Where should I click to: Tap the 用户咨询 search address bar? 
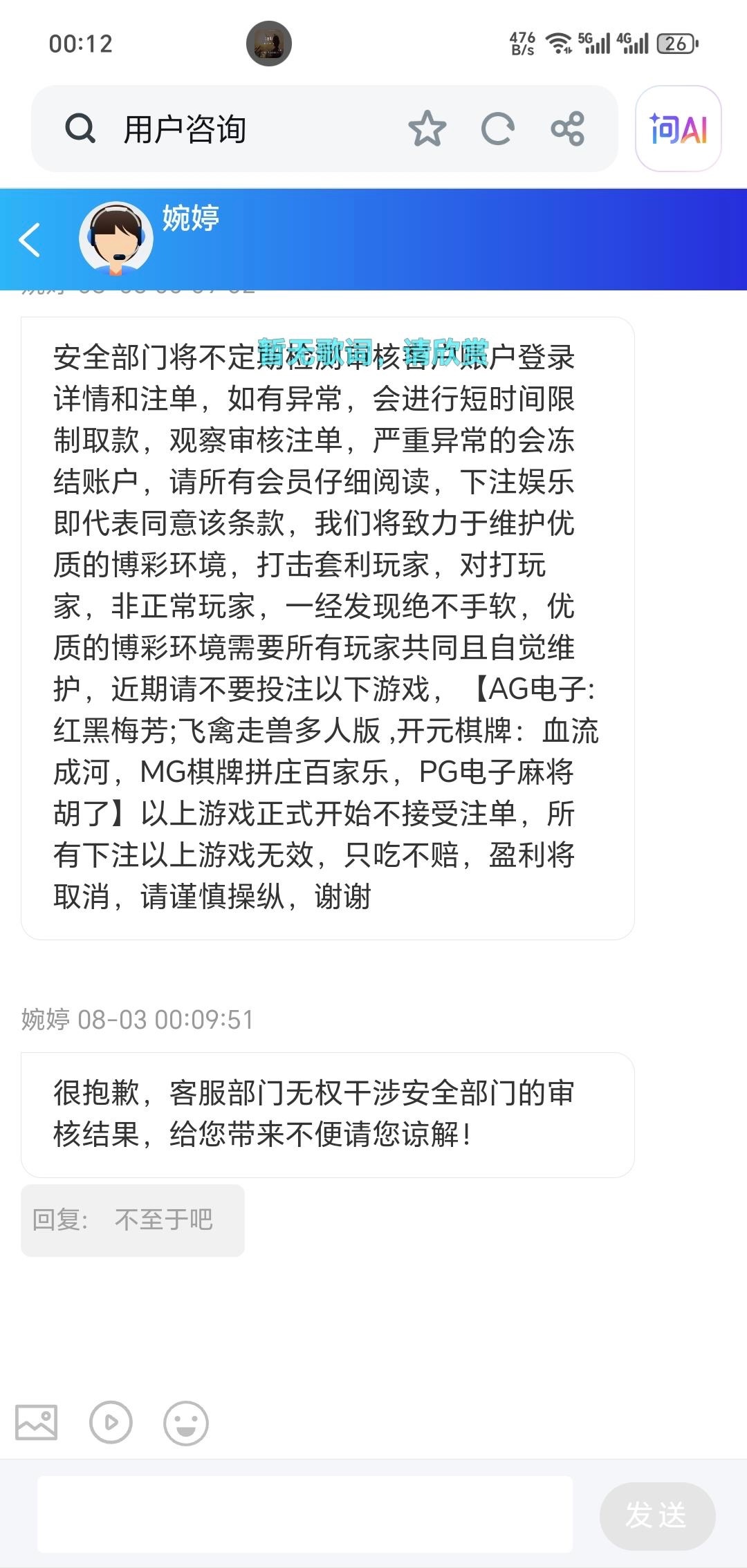228,129
